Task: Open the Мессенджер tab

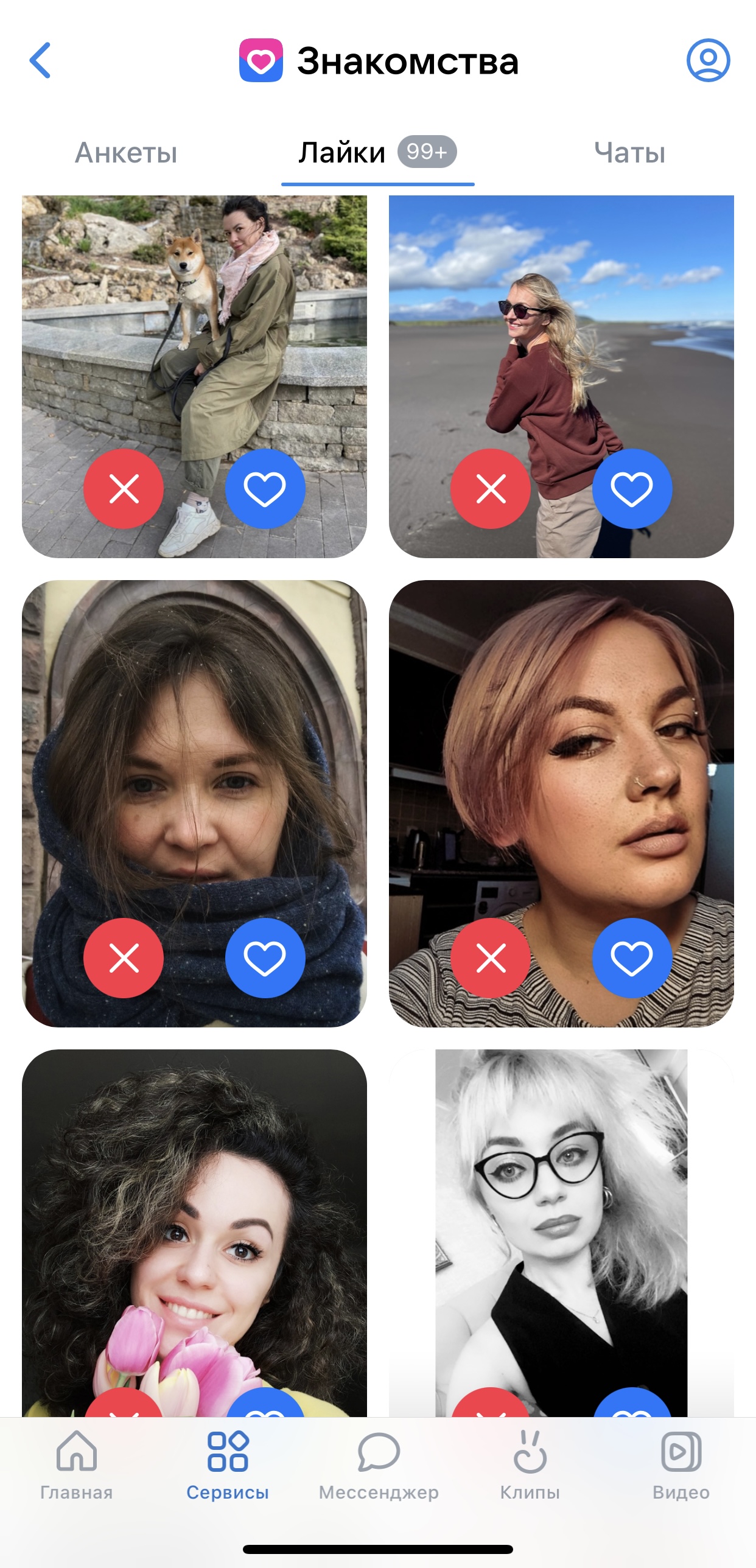Action: (379, 1465)
